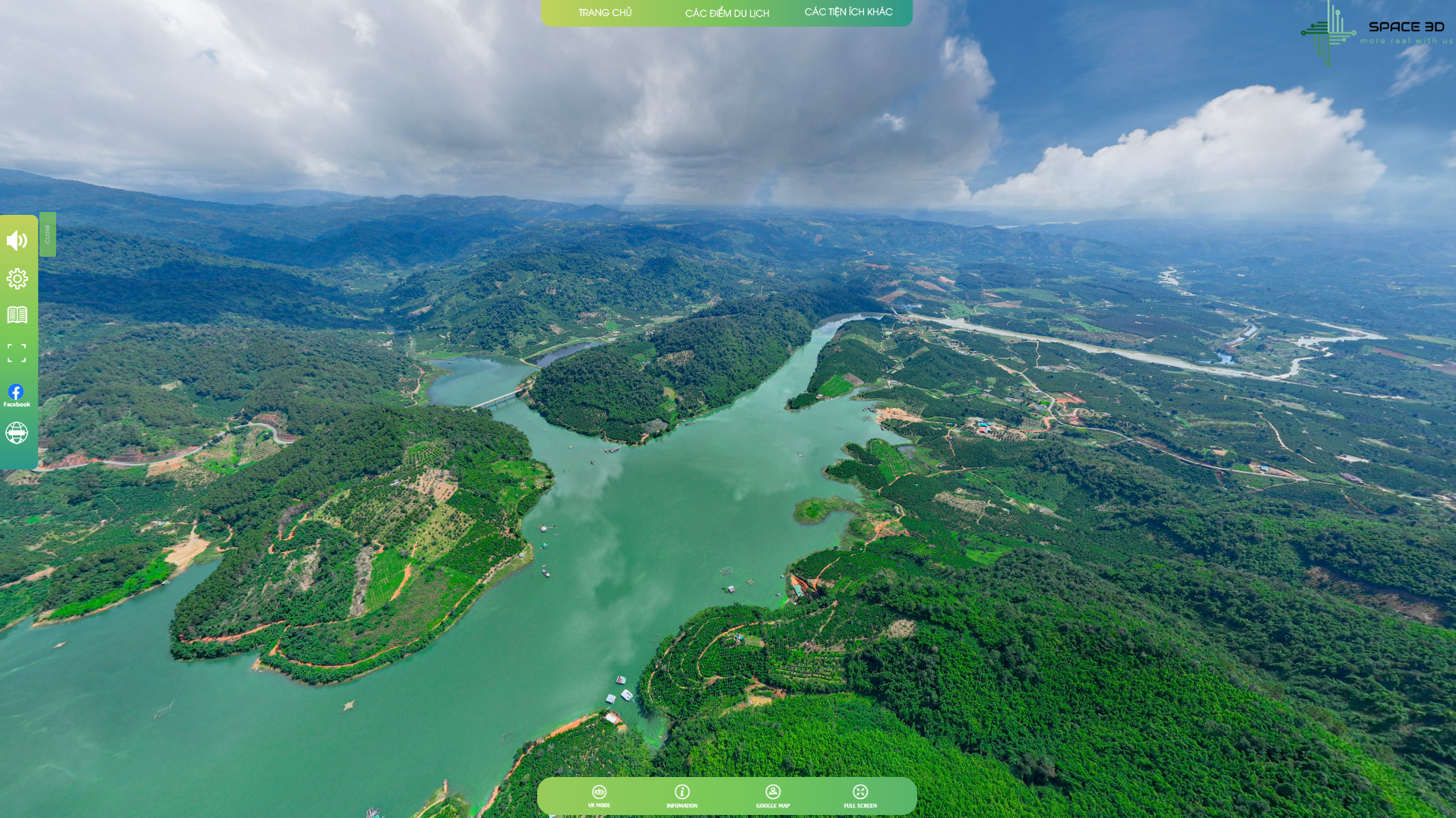Screen dimensions: 1456x818
Task: Open Các Tiện Ích Khác menu
Action: (x=848, y=12)
